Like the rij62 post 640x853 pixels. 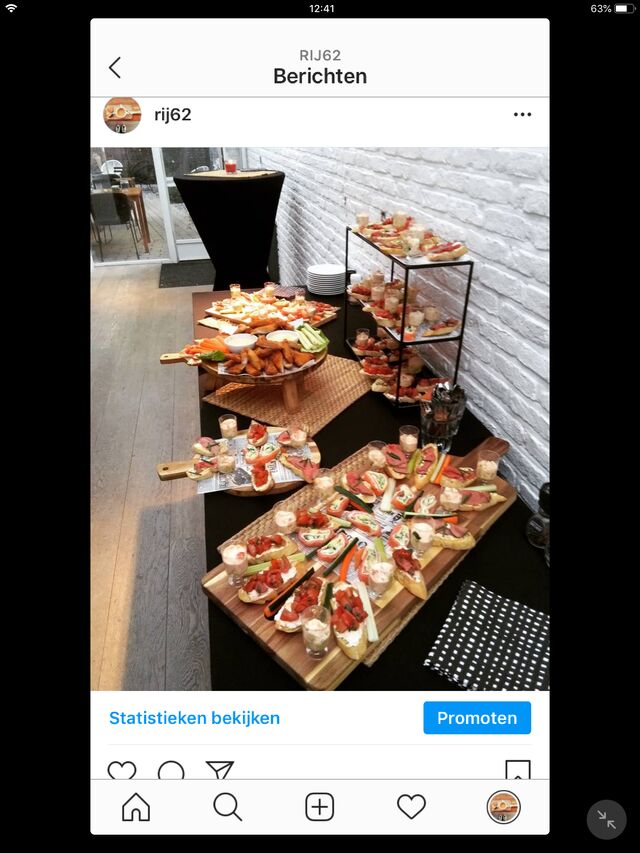pos(122,771)
